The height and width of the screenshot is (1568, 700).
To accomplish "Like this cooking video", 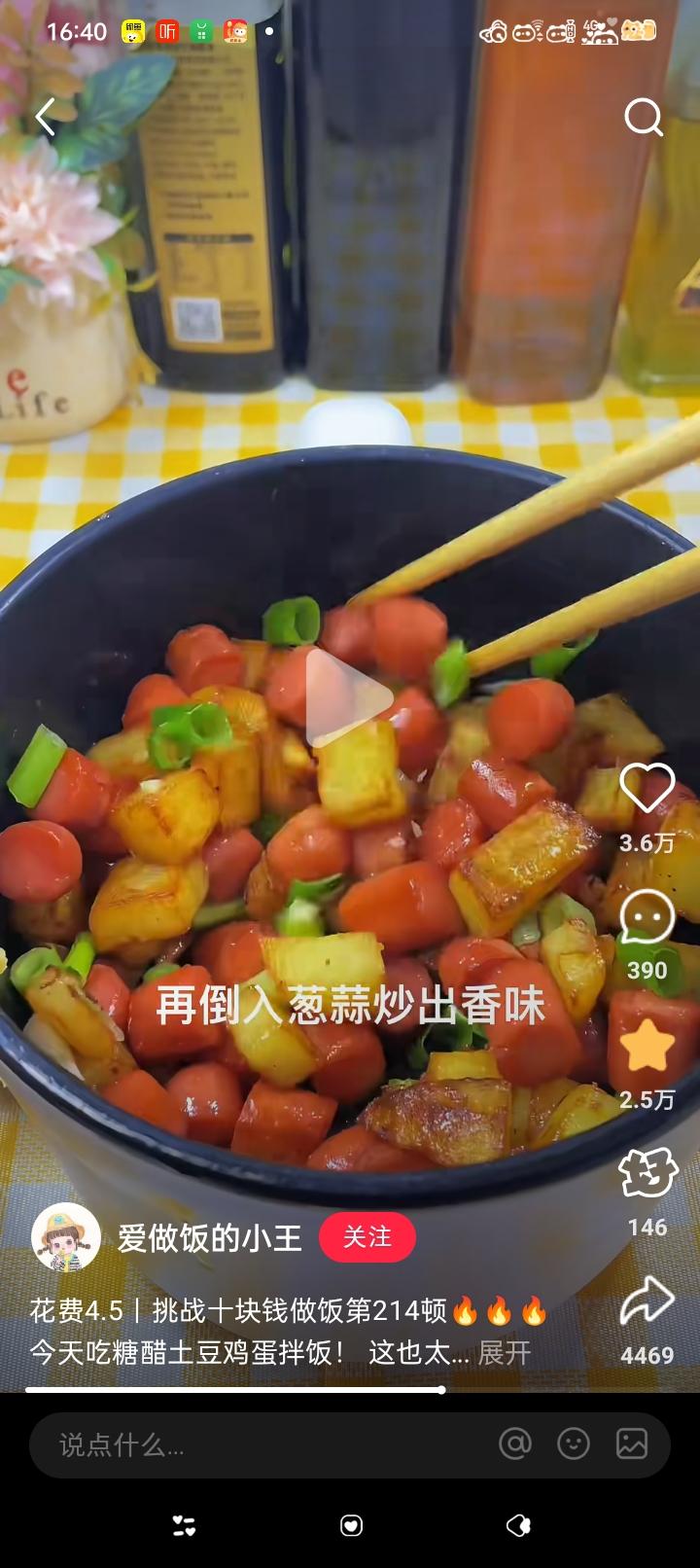I will pos(647,788).
